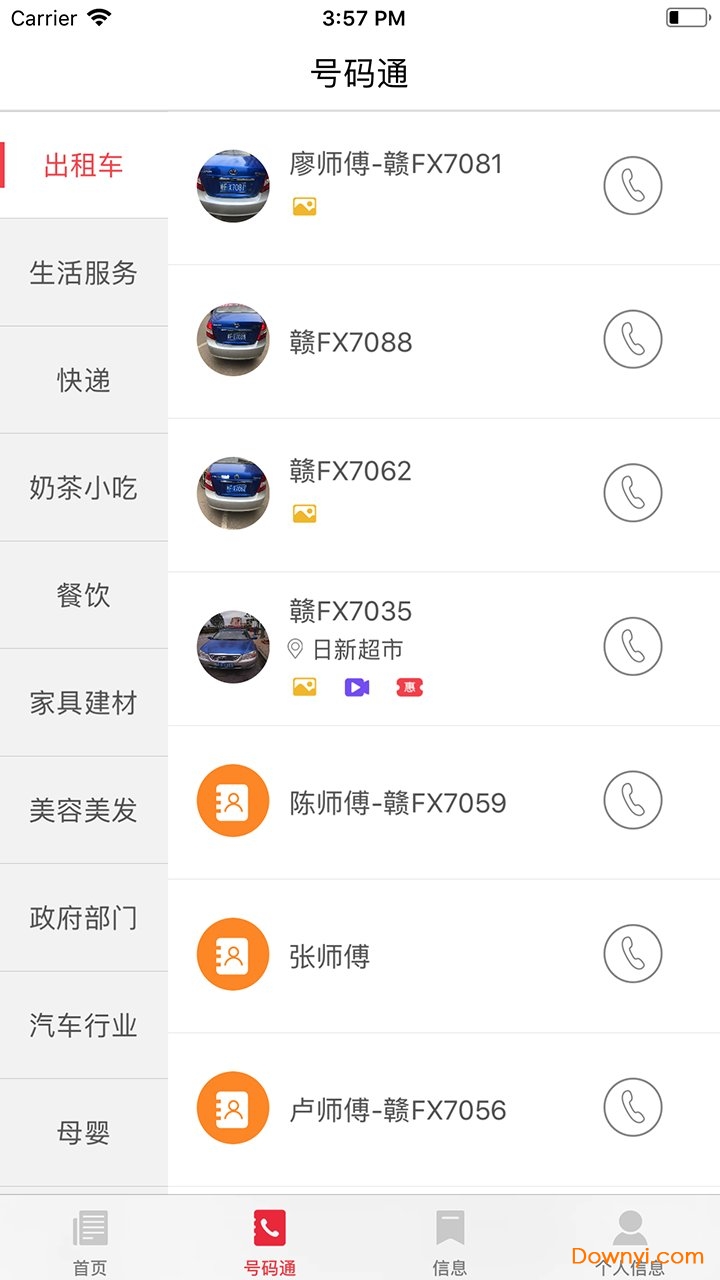Tap the photo icon below 赣FX7062
The width and height of the screenshot is (720, 1280).
(x=304, y=513)
